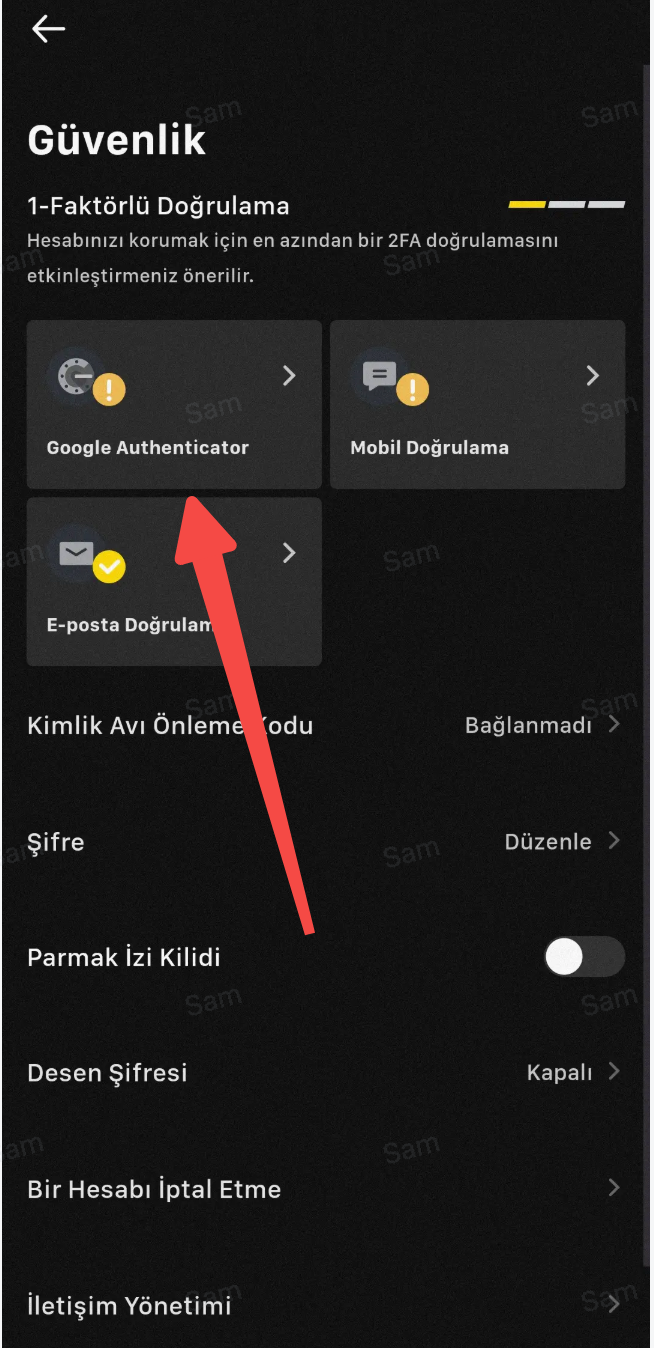Open Kimlik Avı Önleme Kodu setting
This screenshot has width=654, height=1348.
(325, 726)
